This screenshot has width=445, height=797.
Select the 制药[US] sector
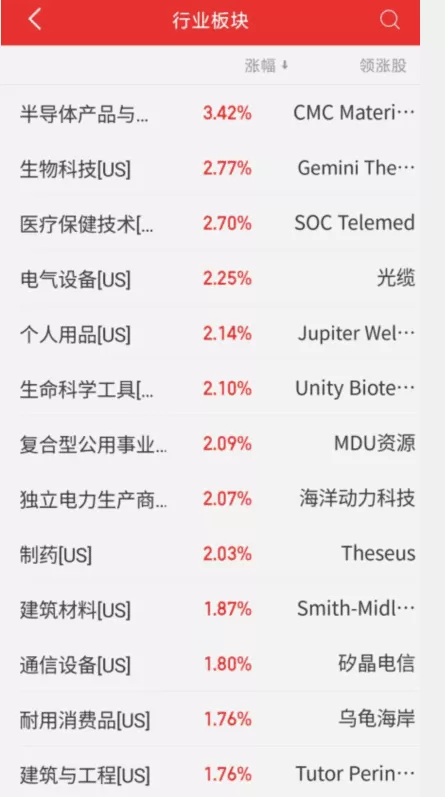(210, 554)
